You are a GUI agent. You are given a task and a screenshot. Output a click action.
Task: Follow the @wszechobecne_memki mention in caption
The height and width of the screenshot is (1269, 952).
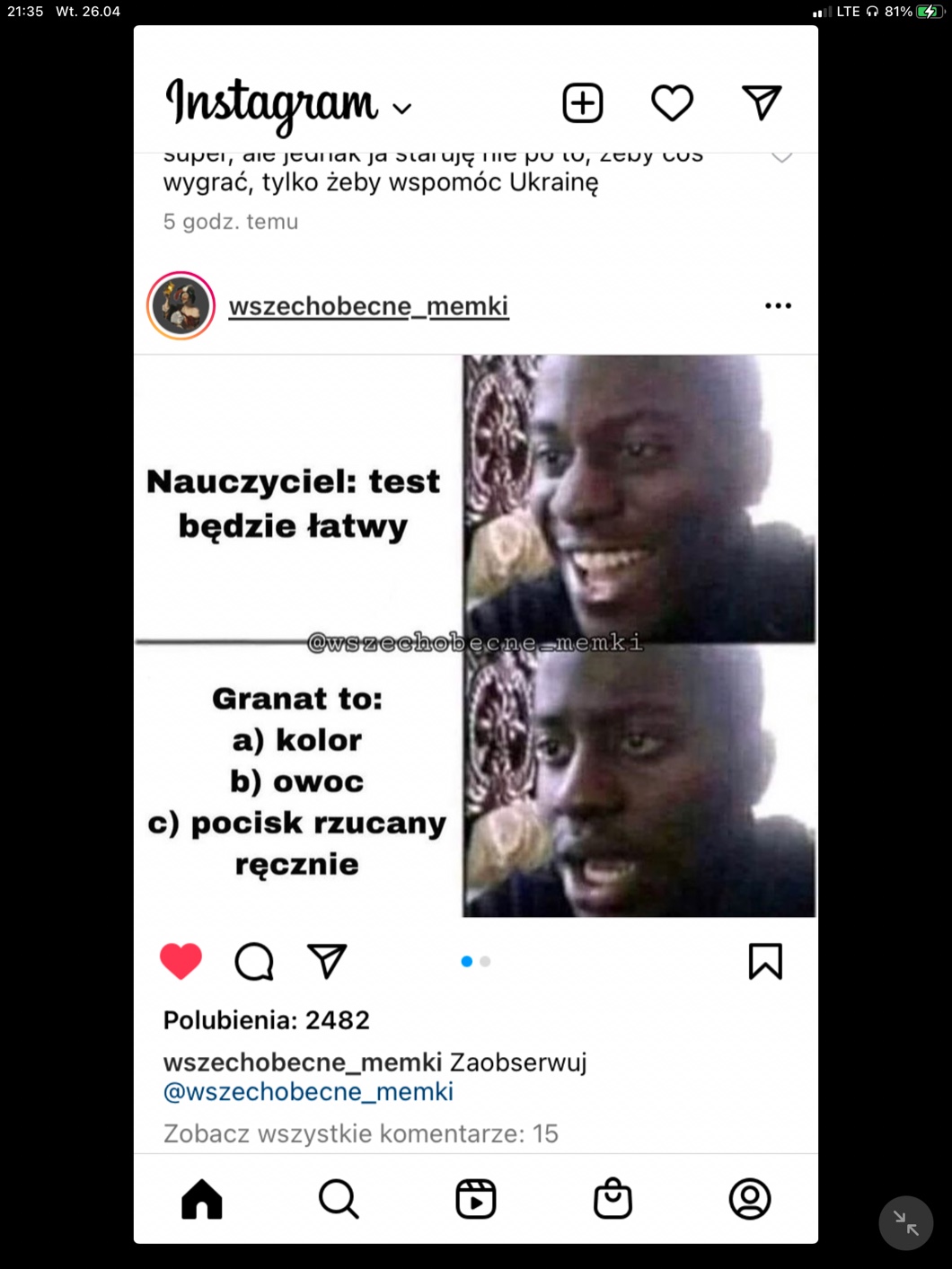[308, 1092]
